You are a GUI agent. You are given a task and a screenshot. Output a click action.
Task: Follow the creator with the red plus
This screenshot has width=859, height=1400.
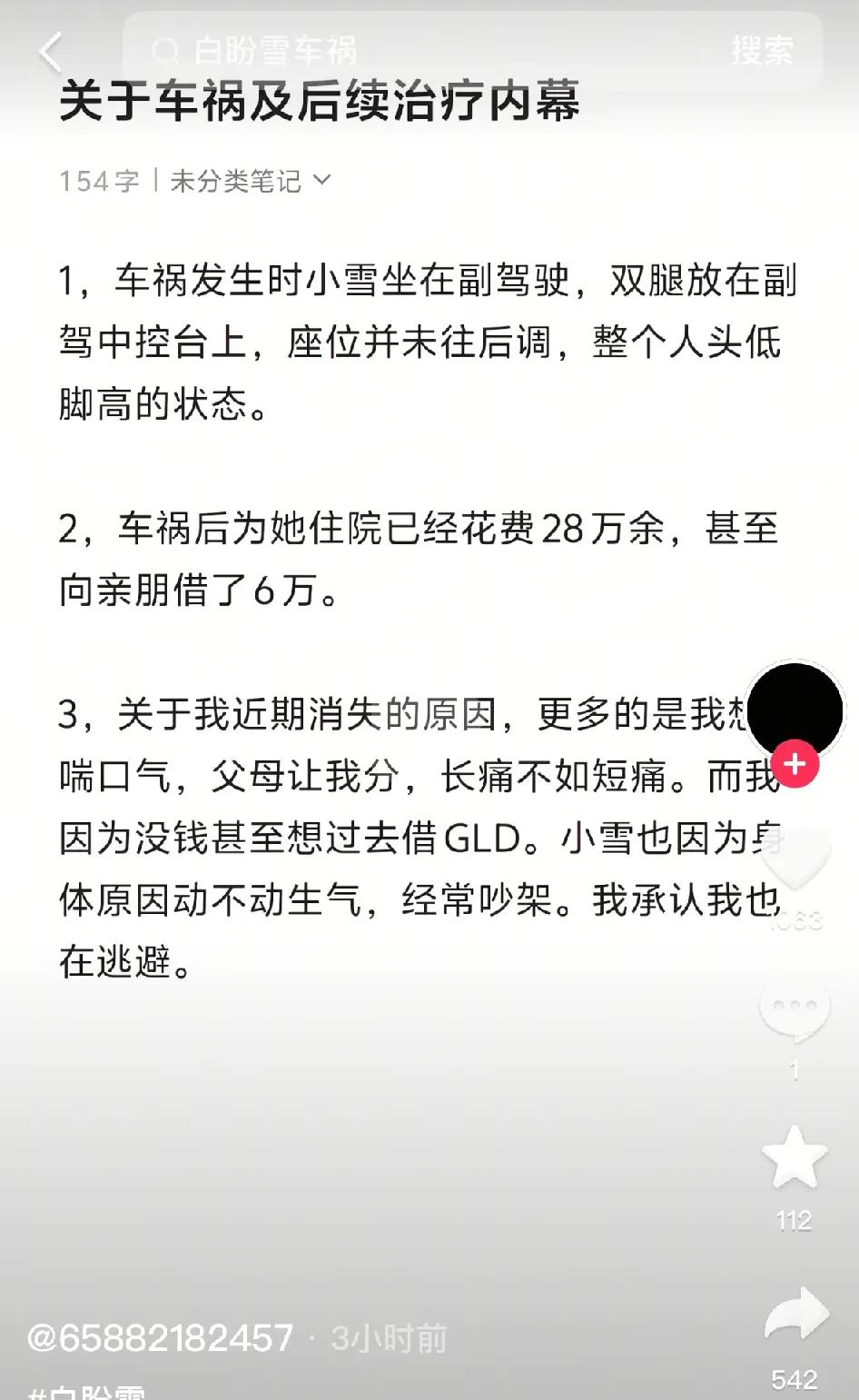[x=795, y=764]
